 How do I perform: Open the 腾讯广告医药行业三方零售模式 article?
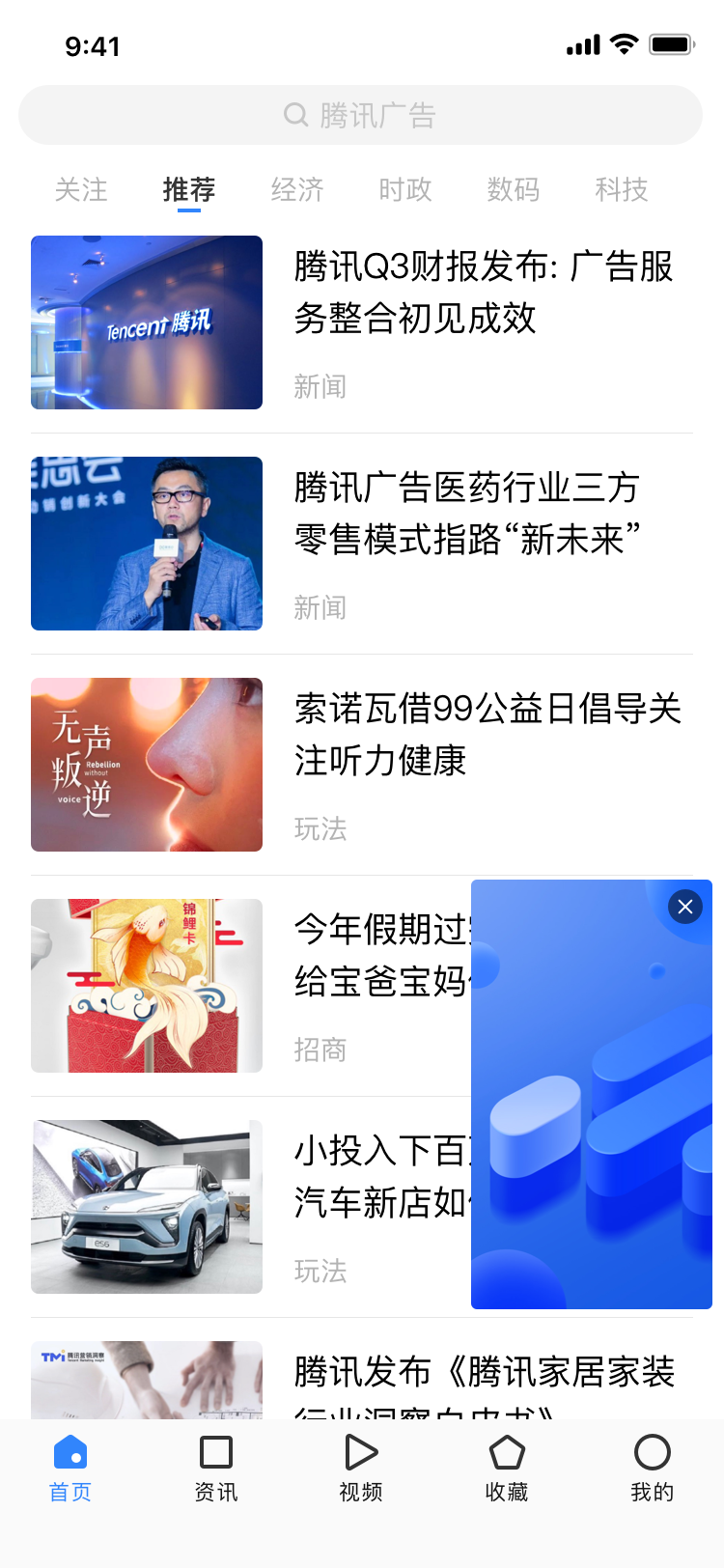coord(362,544)
